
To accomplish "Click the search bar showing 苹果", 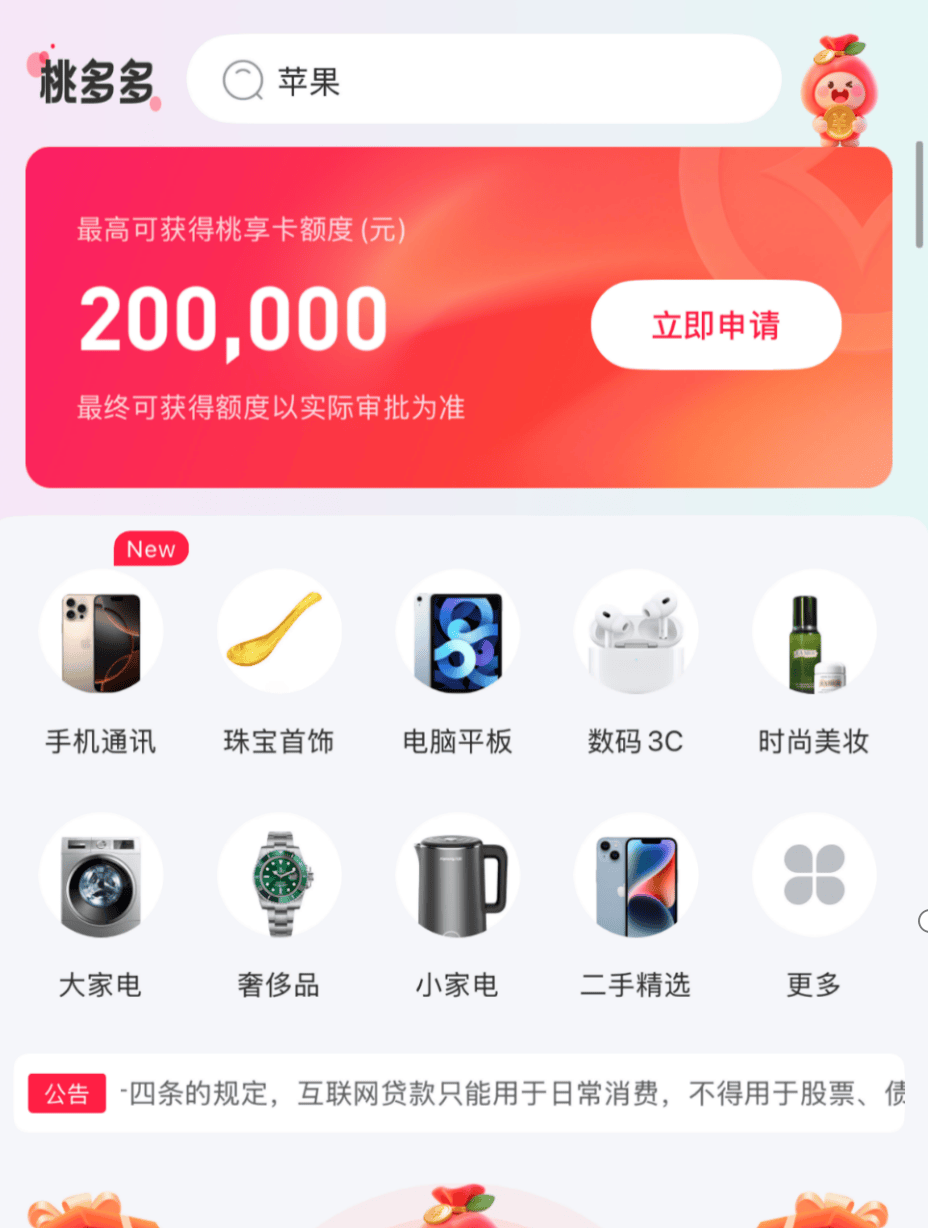I will (485, 80).
